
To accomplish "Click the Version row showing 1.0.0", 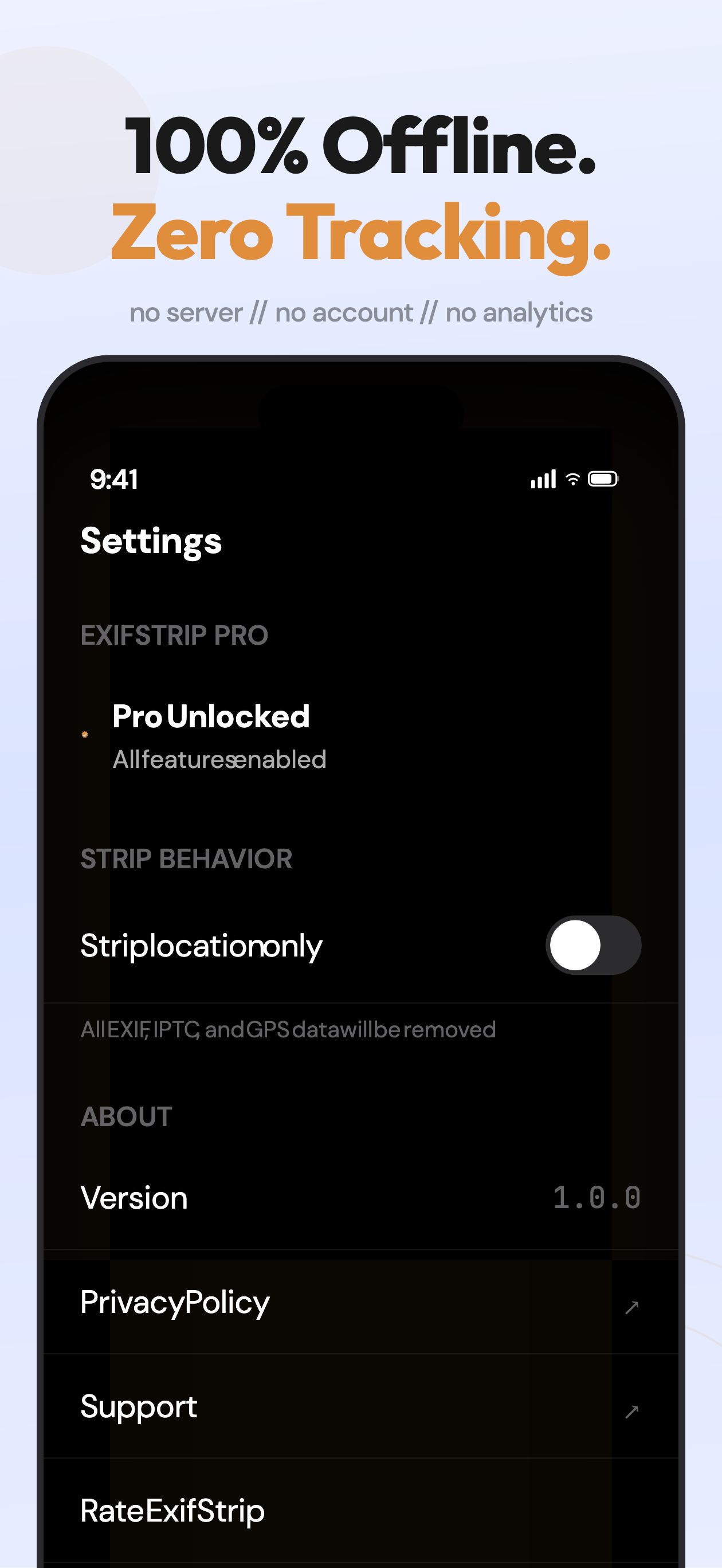I will point(134,1197).
